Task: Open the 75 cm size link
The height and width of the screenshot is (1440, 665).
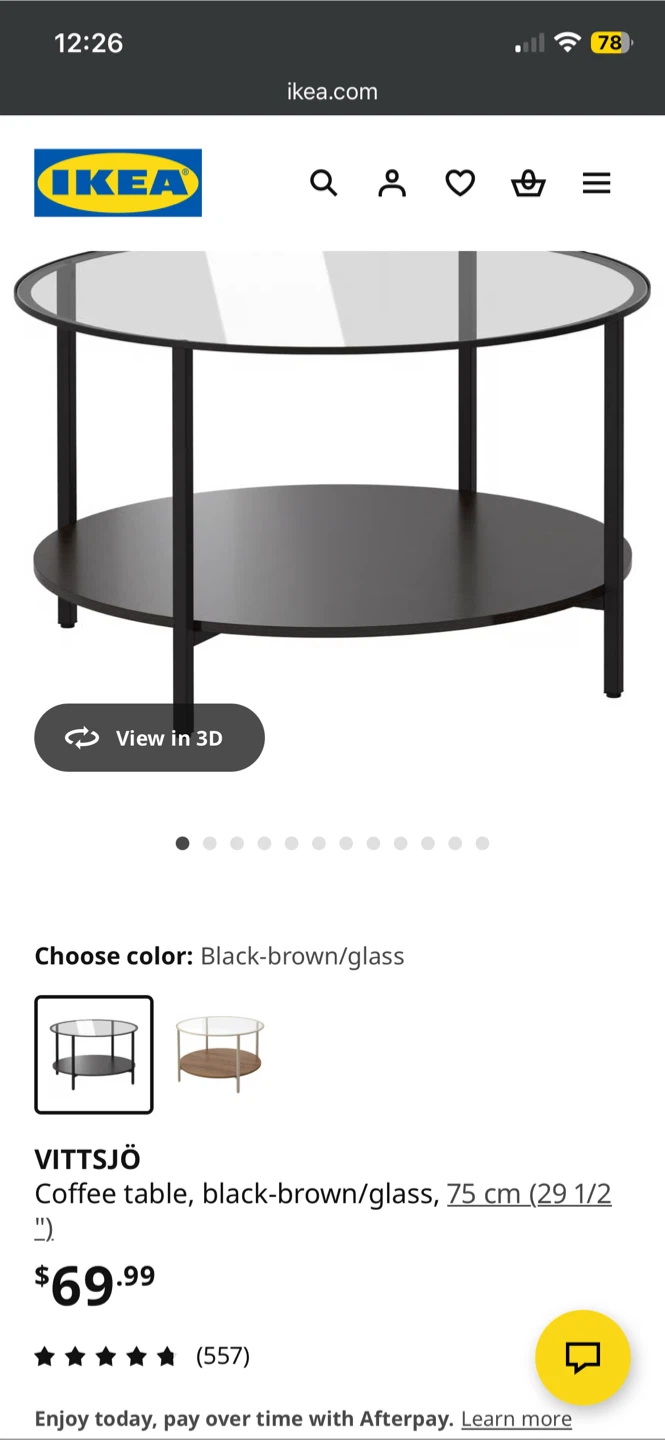Action: (x=529, y=1194)
